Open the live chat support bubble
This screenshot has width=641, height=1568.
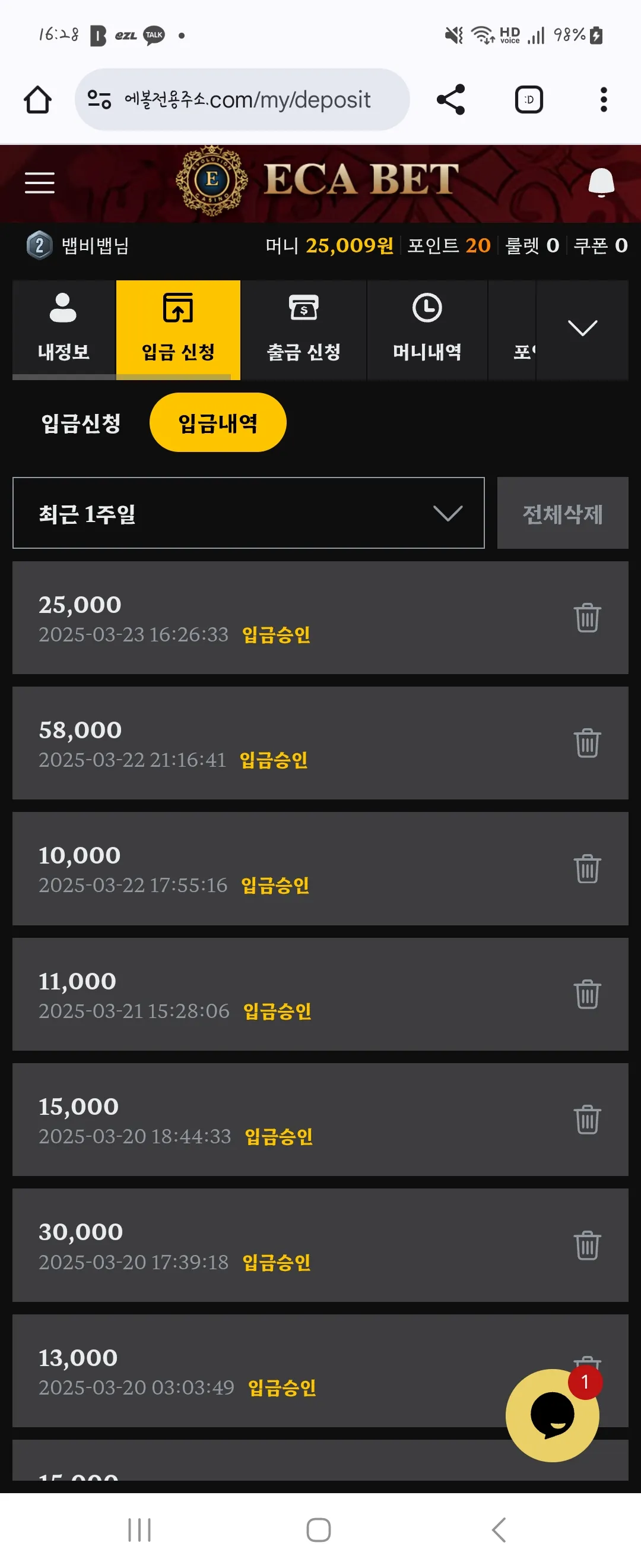552,1415
